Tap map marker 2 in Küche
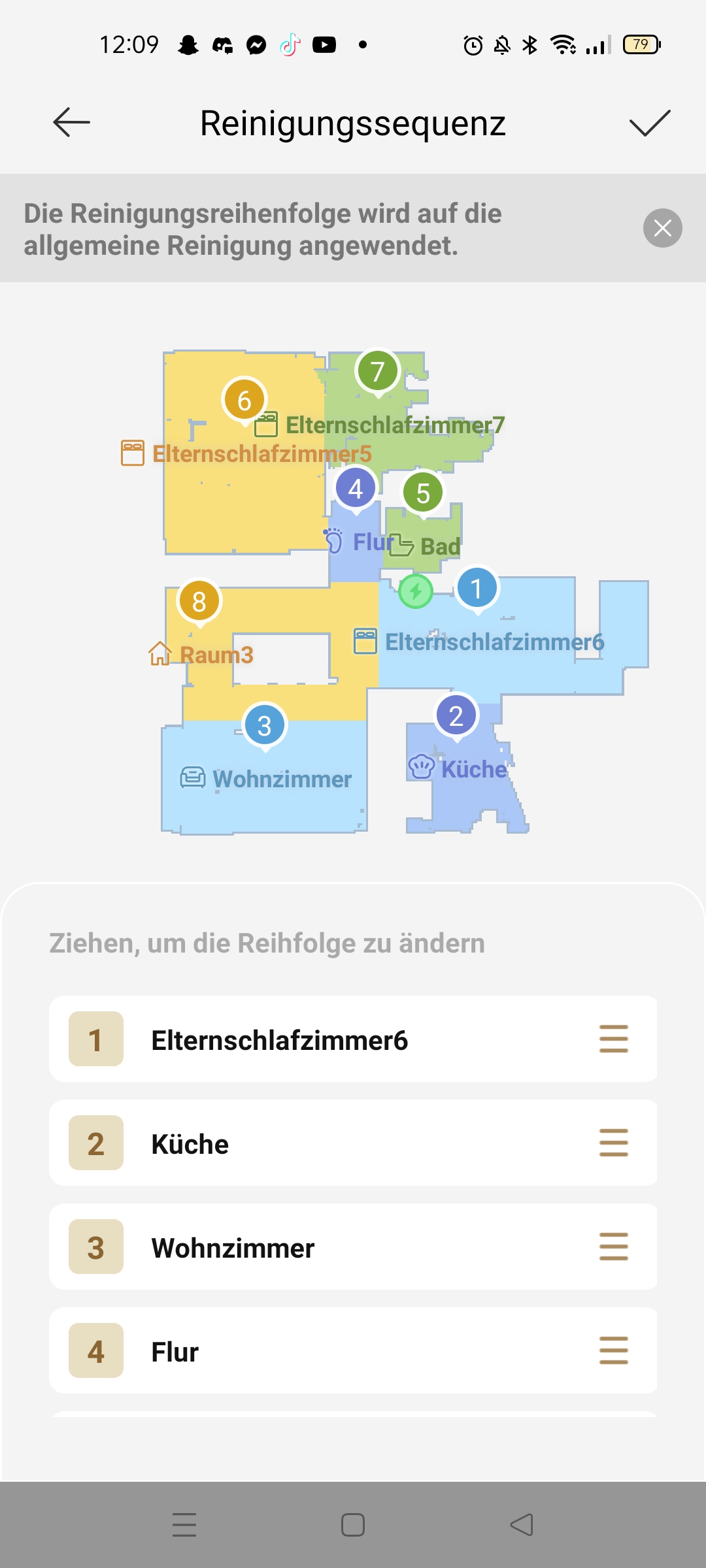This screenshot has width=706, height=1568. pyautogui.click(x=456, y=716)
